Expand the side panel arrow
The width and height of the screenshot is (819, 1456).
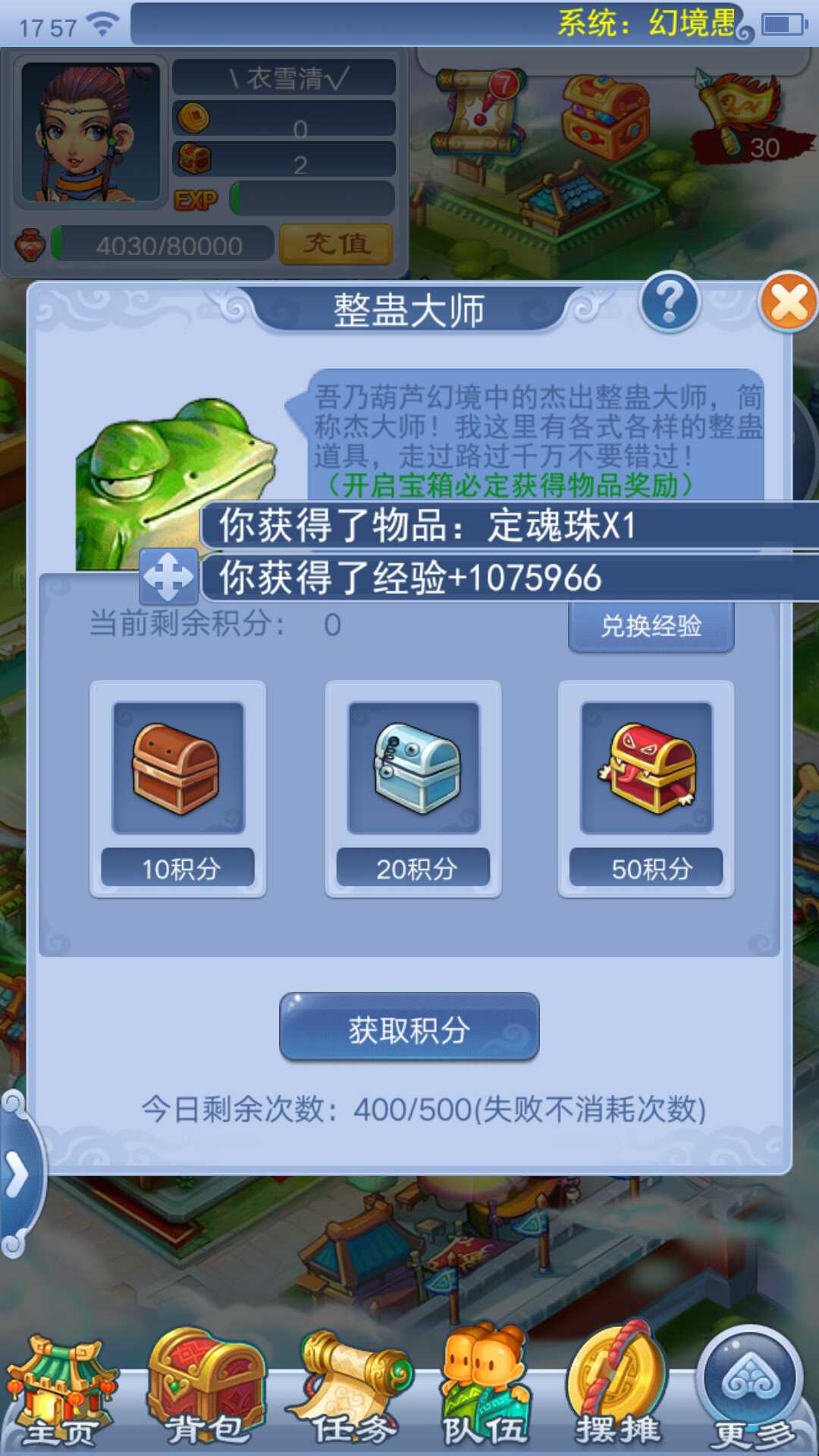[17, 1175]
